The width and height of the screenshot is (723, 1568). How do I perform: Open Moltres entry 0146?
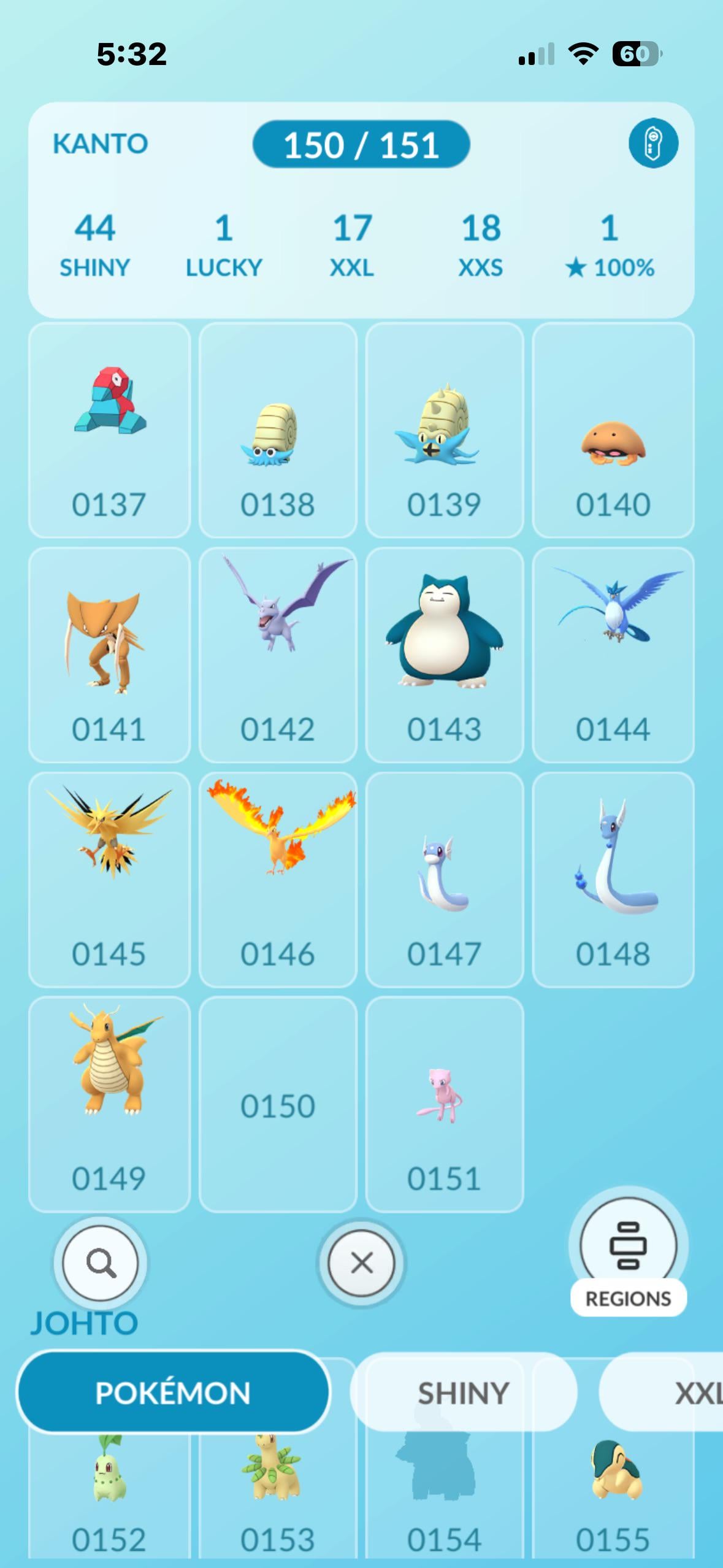pyautogui.click(x=278, y=880)
